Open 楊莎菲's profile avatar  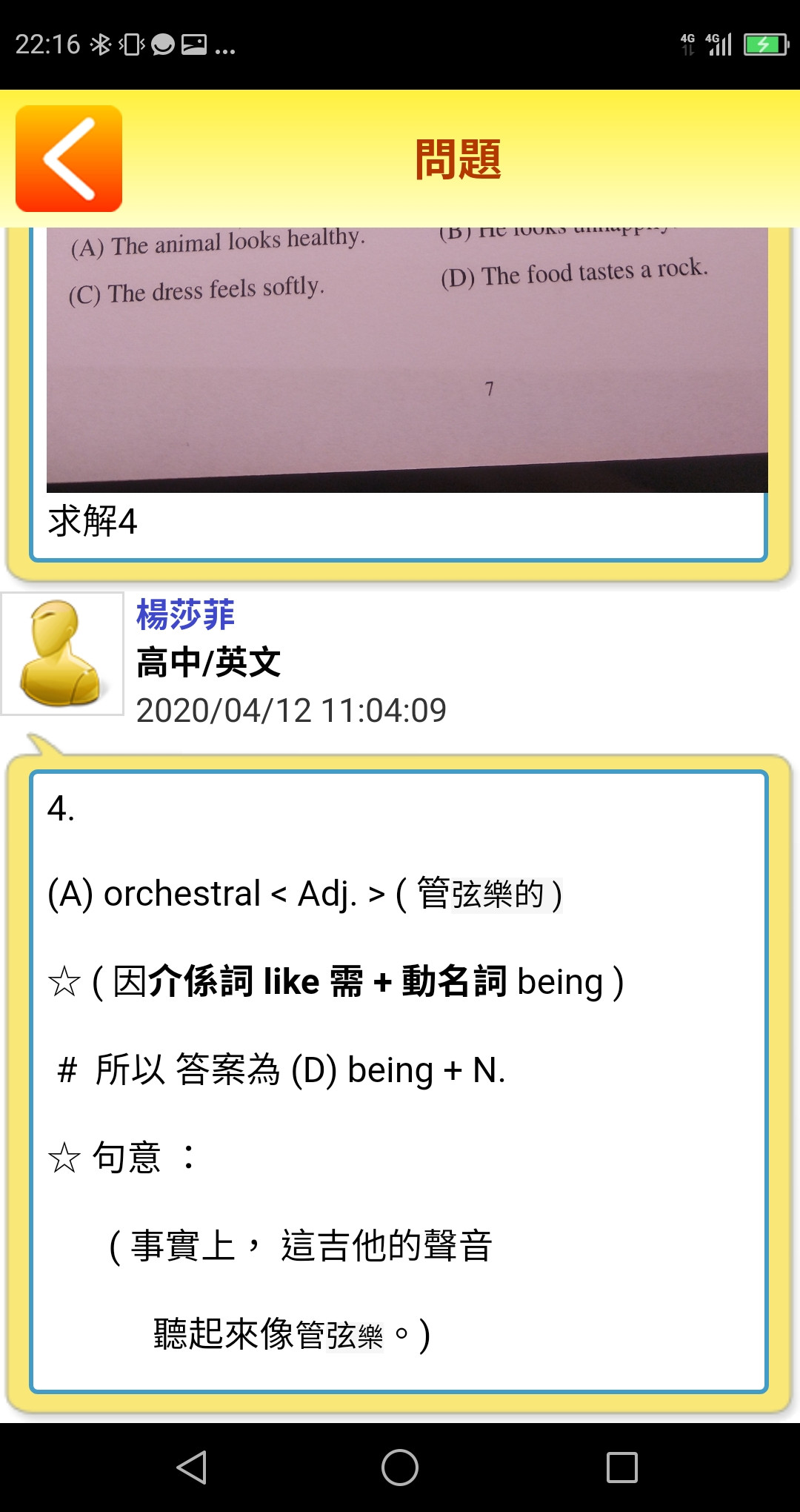62,654
